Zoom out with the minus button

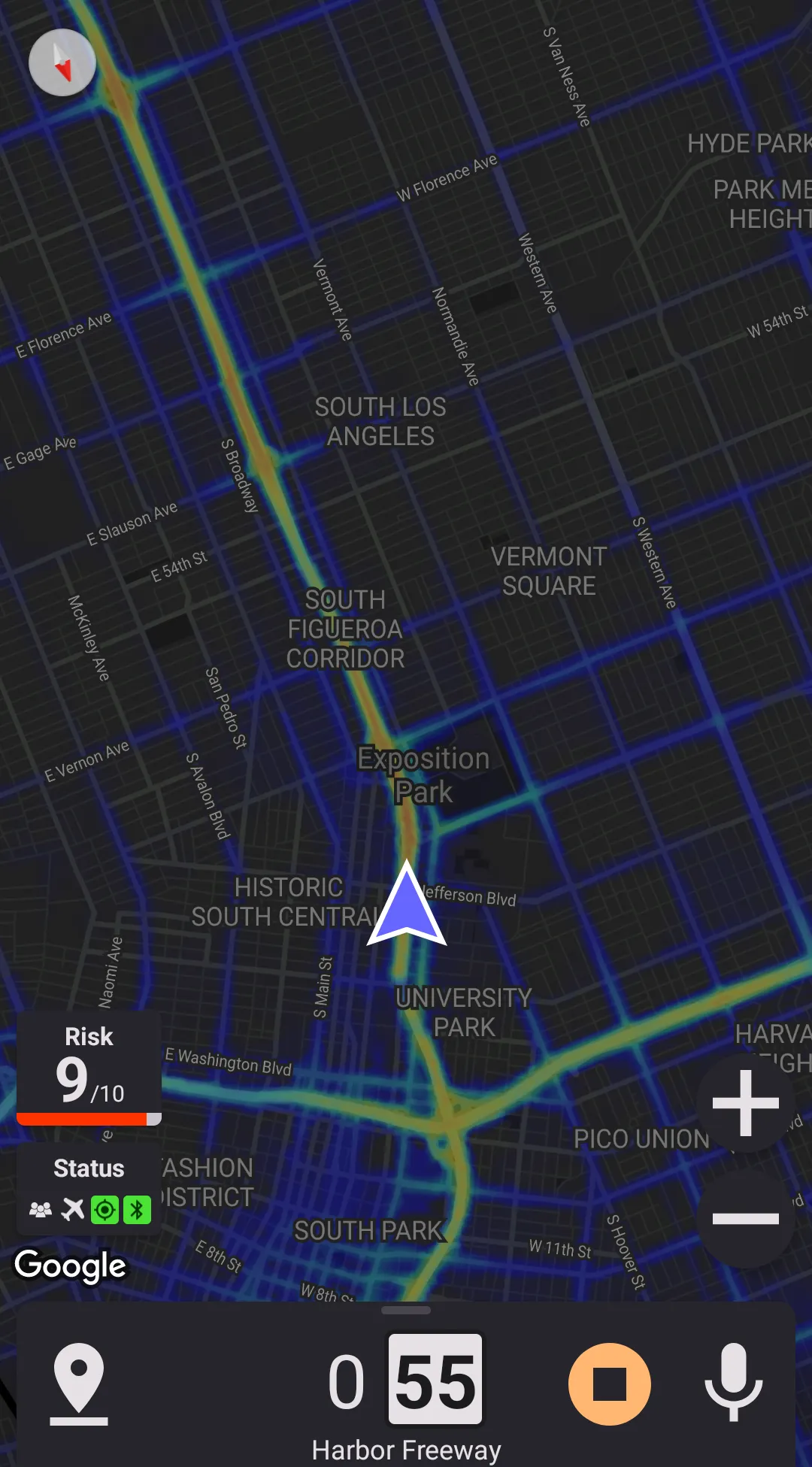745,1219
